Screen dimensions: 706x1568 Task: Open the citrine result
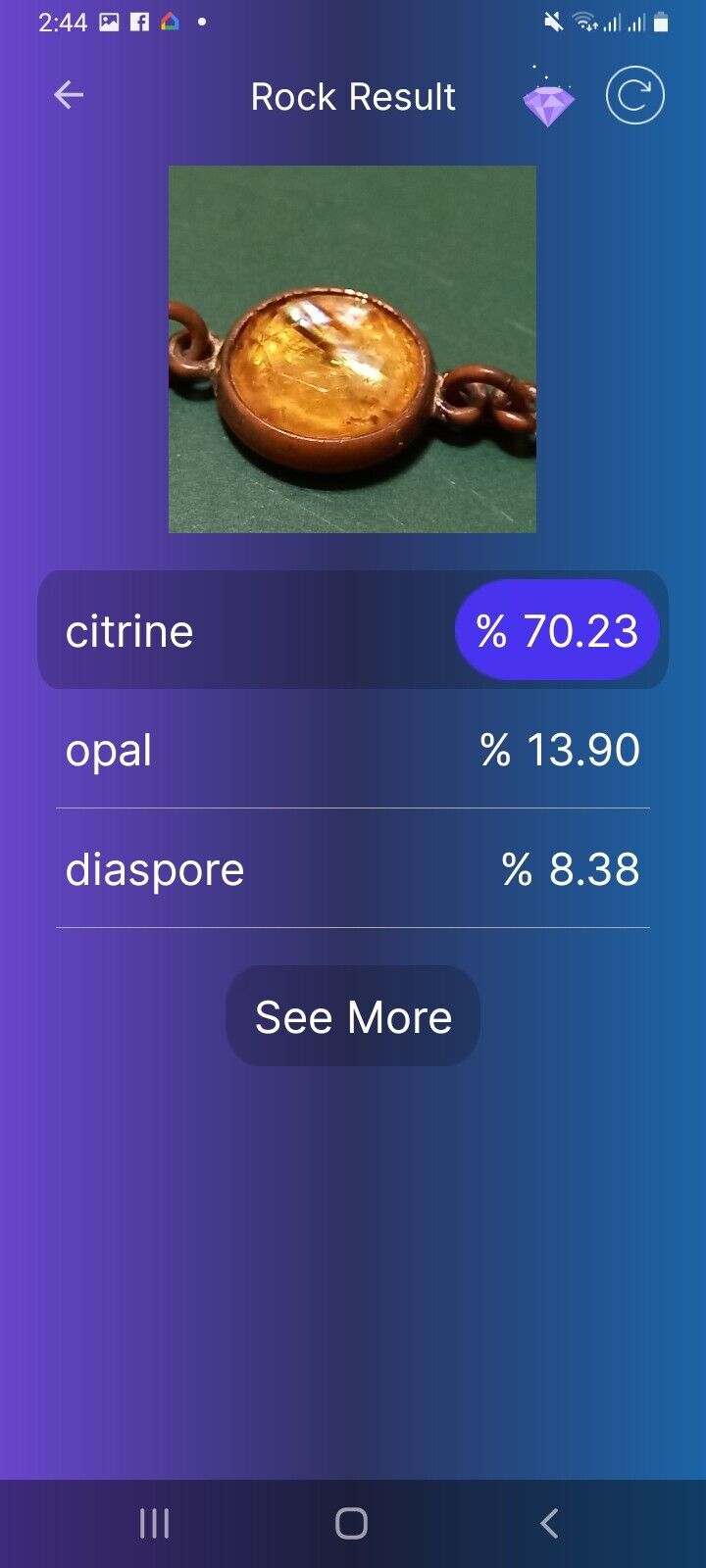(x=352, y=630)
